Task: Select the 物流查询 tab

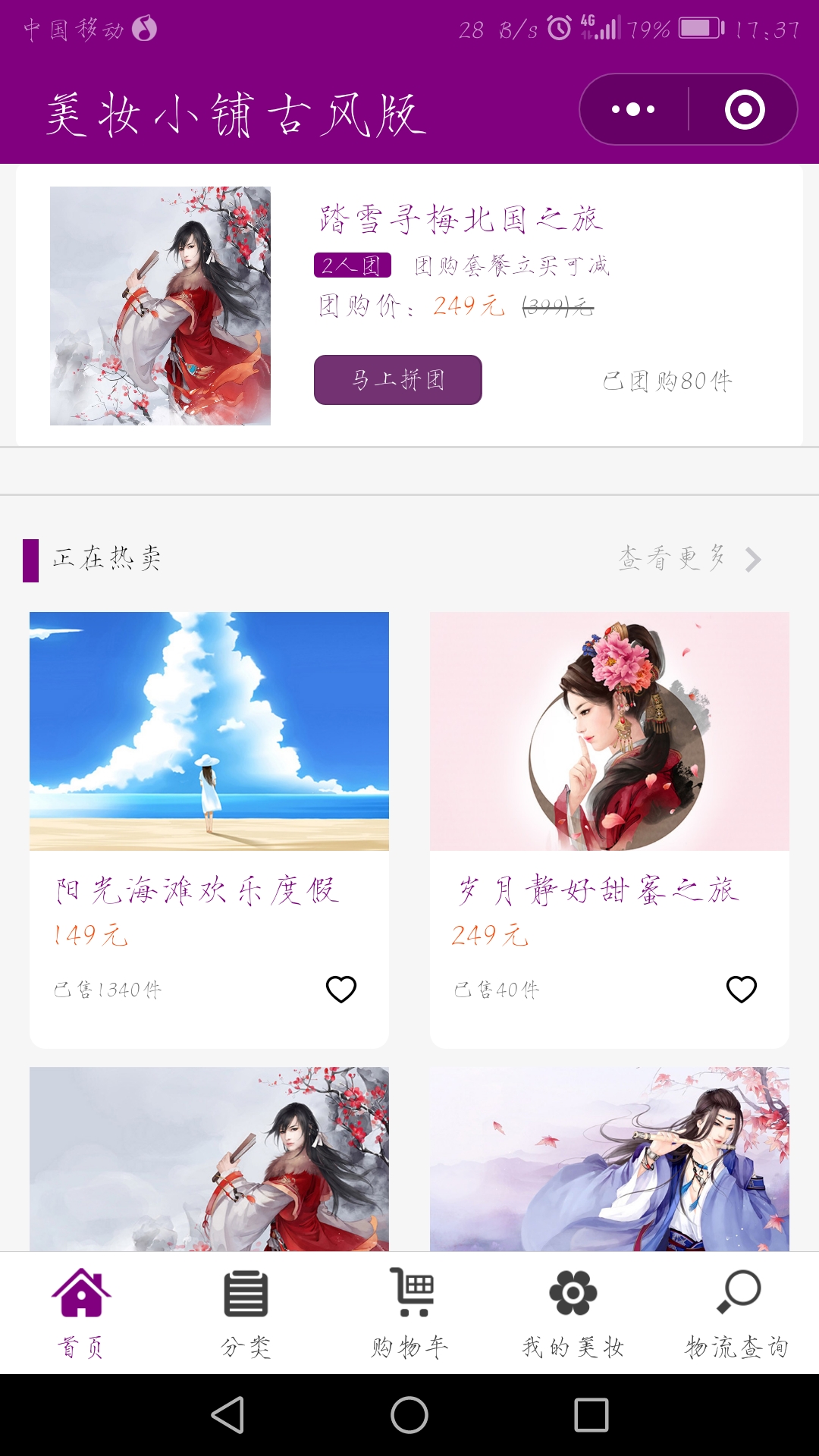Action: pos(737,1313)
